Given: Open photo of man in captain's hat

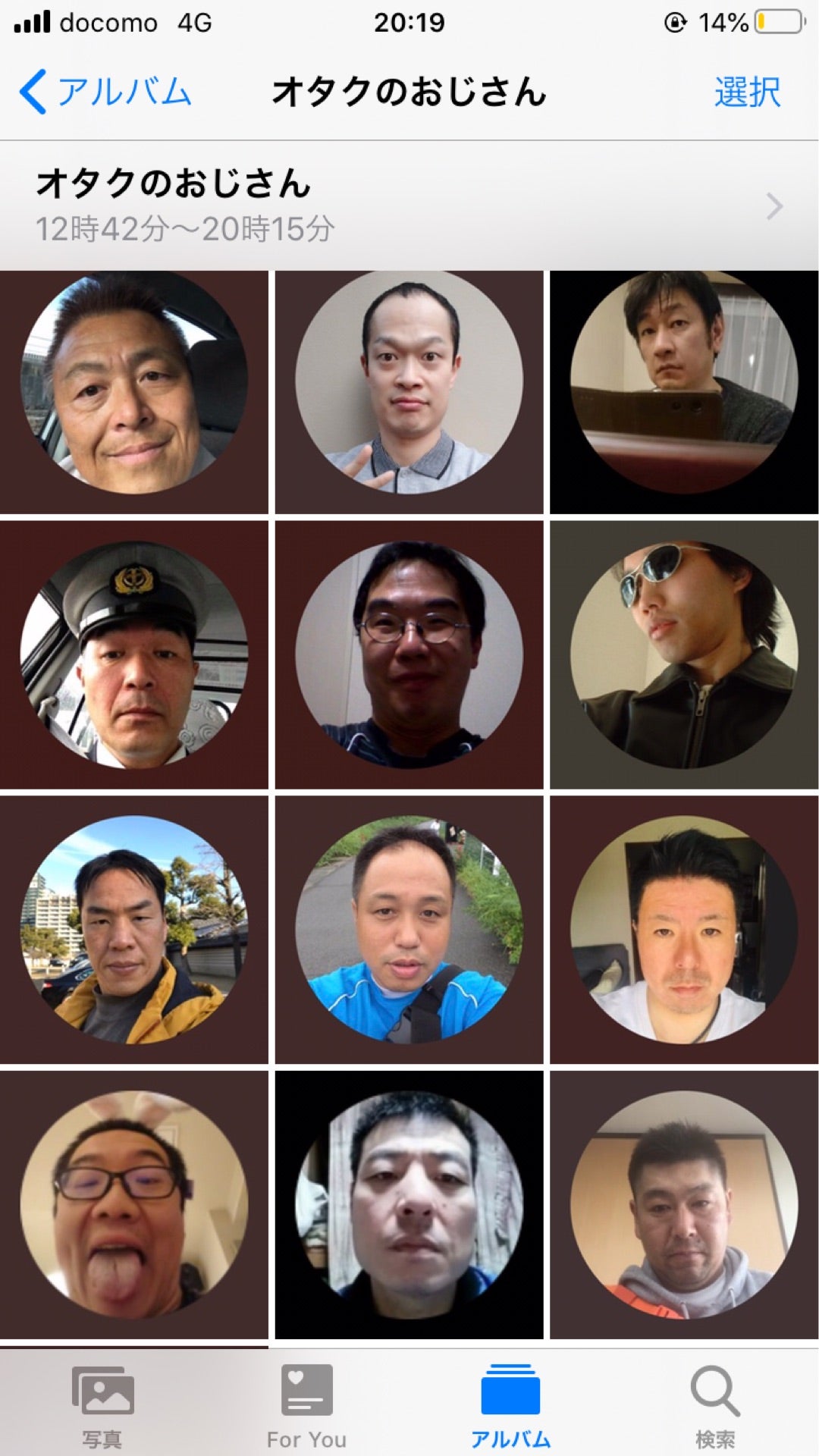Looking at the screenshot, I should (134, 655).
